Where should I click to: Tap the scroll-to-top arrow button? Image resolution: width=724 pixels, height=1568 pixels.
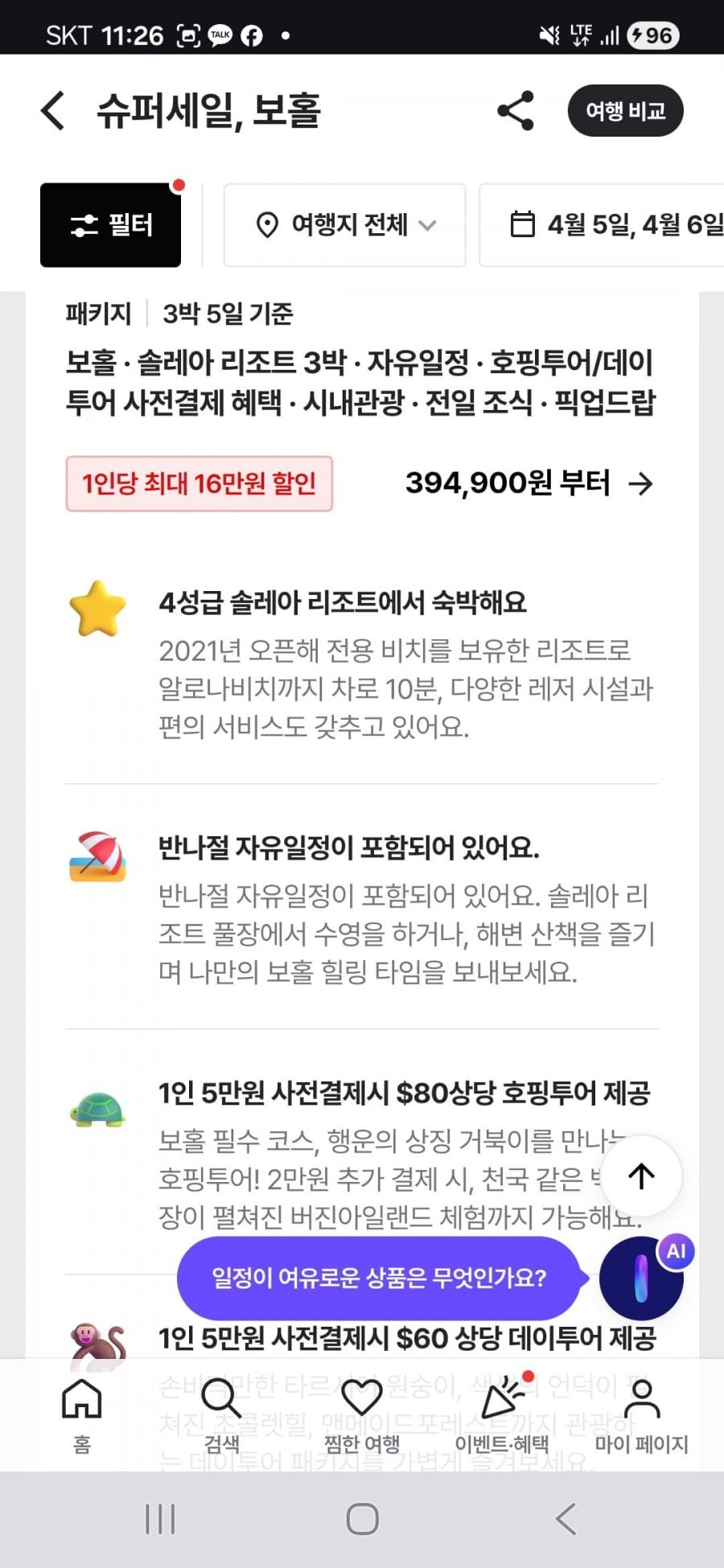pyautogui.click(x=641, y=1176)
